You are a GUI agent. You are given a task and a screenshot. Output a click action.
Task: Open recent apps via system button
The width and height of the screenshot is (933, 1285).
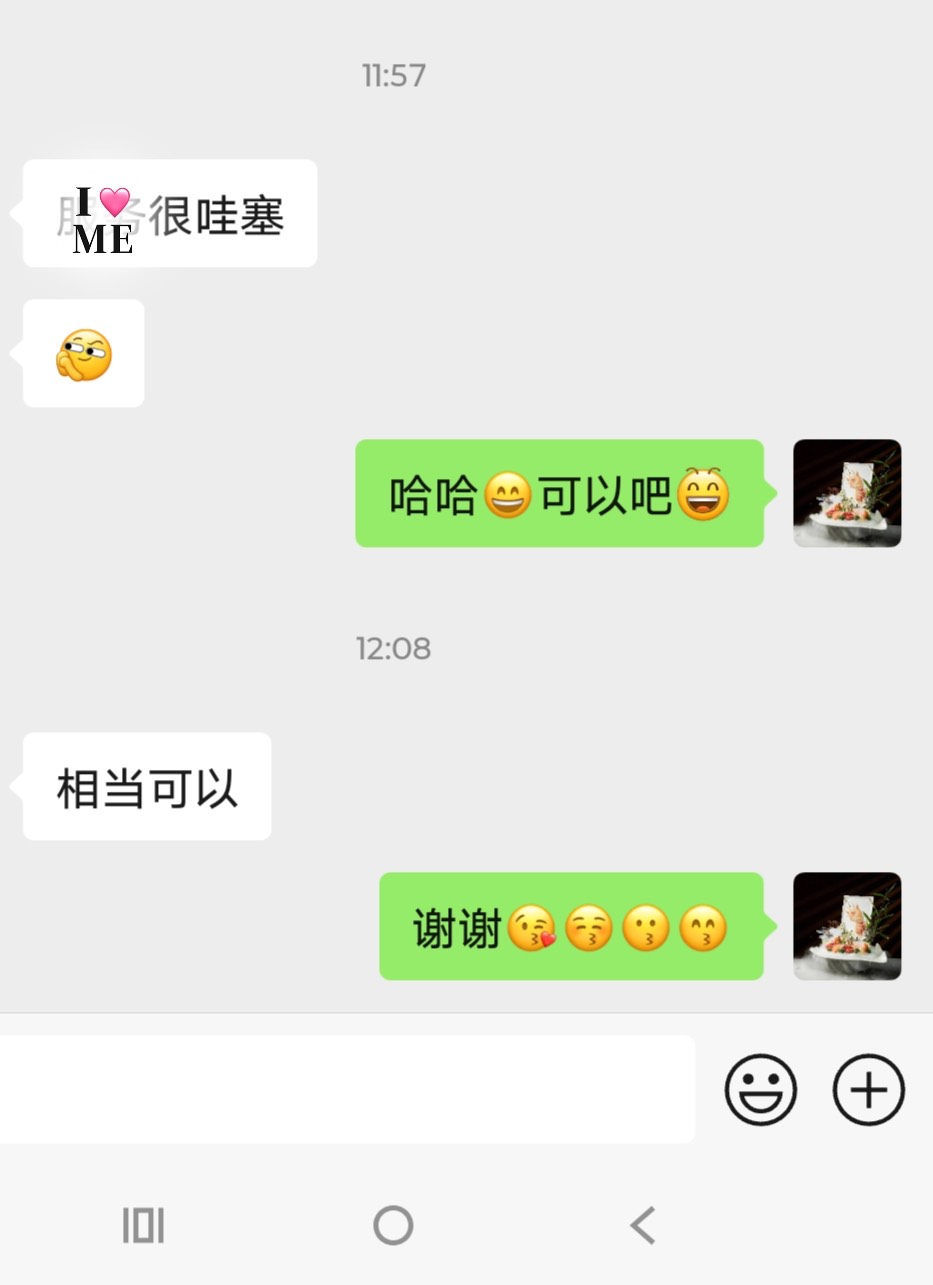143,1225
